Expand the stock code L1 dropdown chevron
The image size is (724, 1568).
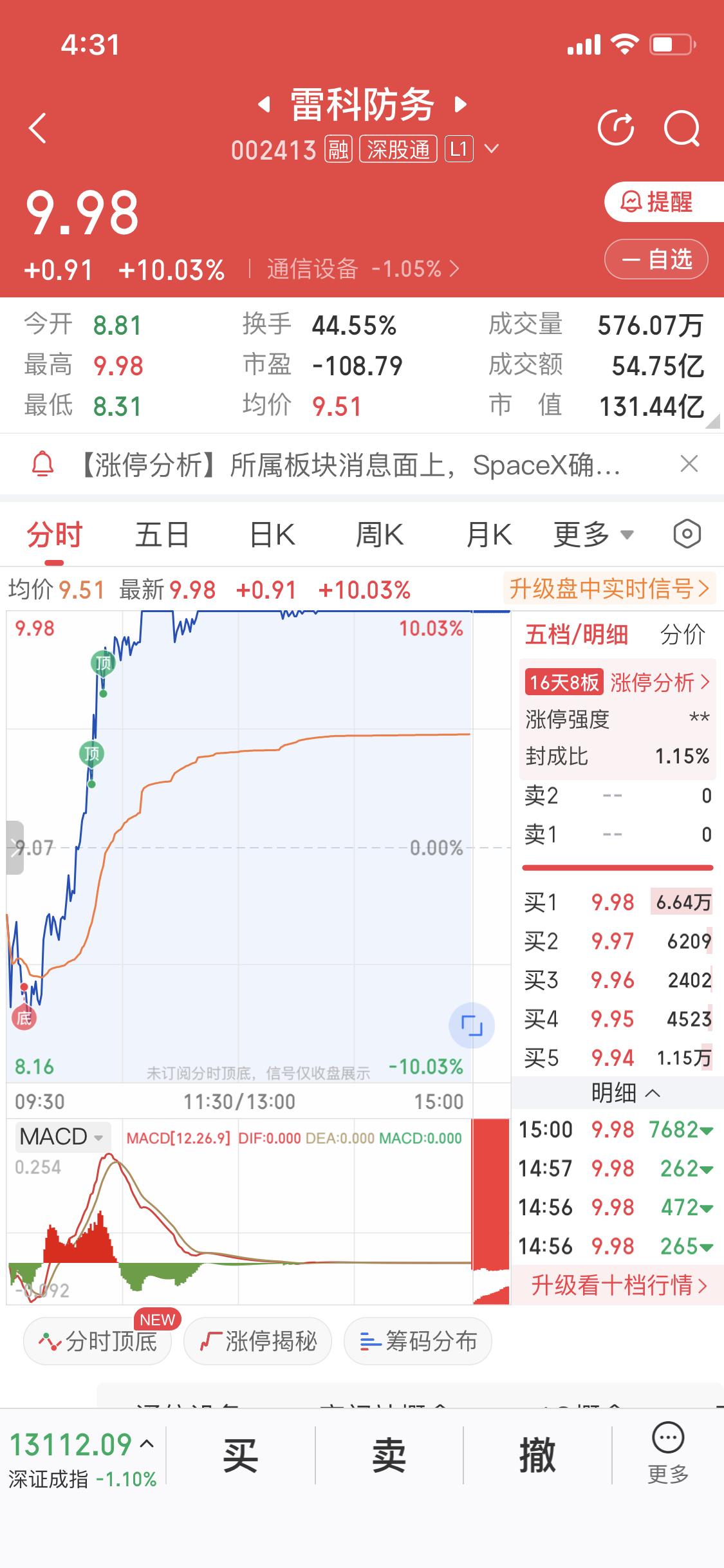(x=492, y=149)
